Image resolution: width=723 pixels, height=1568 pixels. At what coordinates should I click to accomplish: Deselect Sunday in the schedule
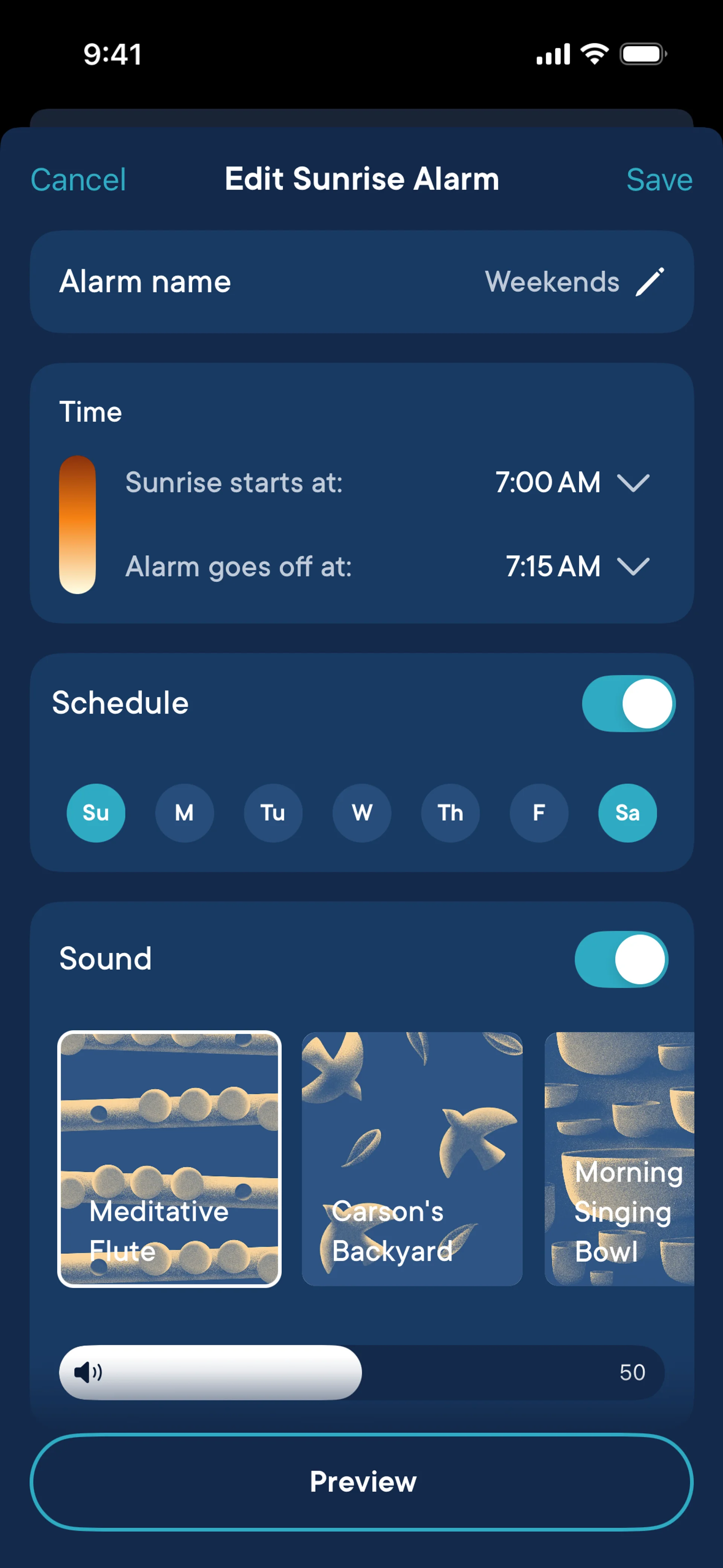click(96, 813)
